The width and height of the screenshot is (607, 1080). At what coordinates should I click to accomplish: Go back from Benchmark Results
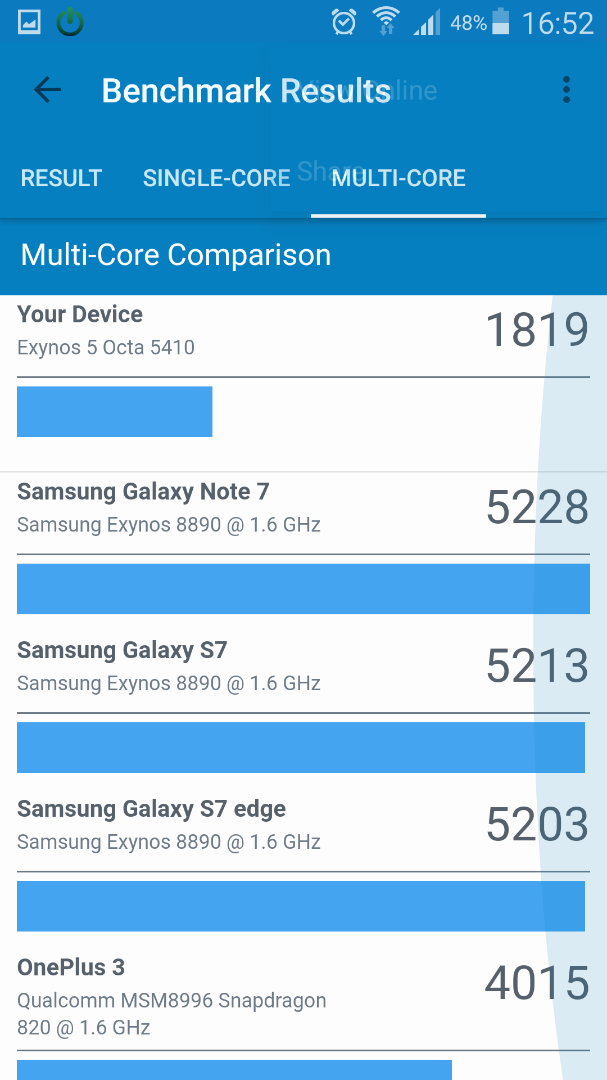[48, 90]
